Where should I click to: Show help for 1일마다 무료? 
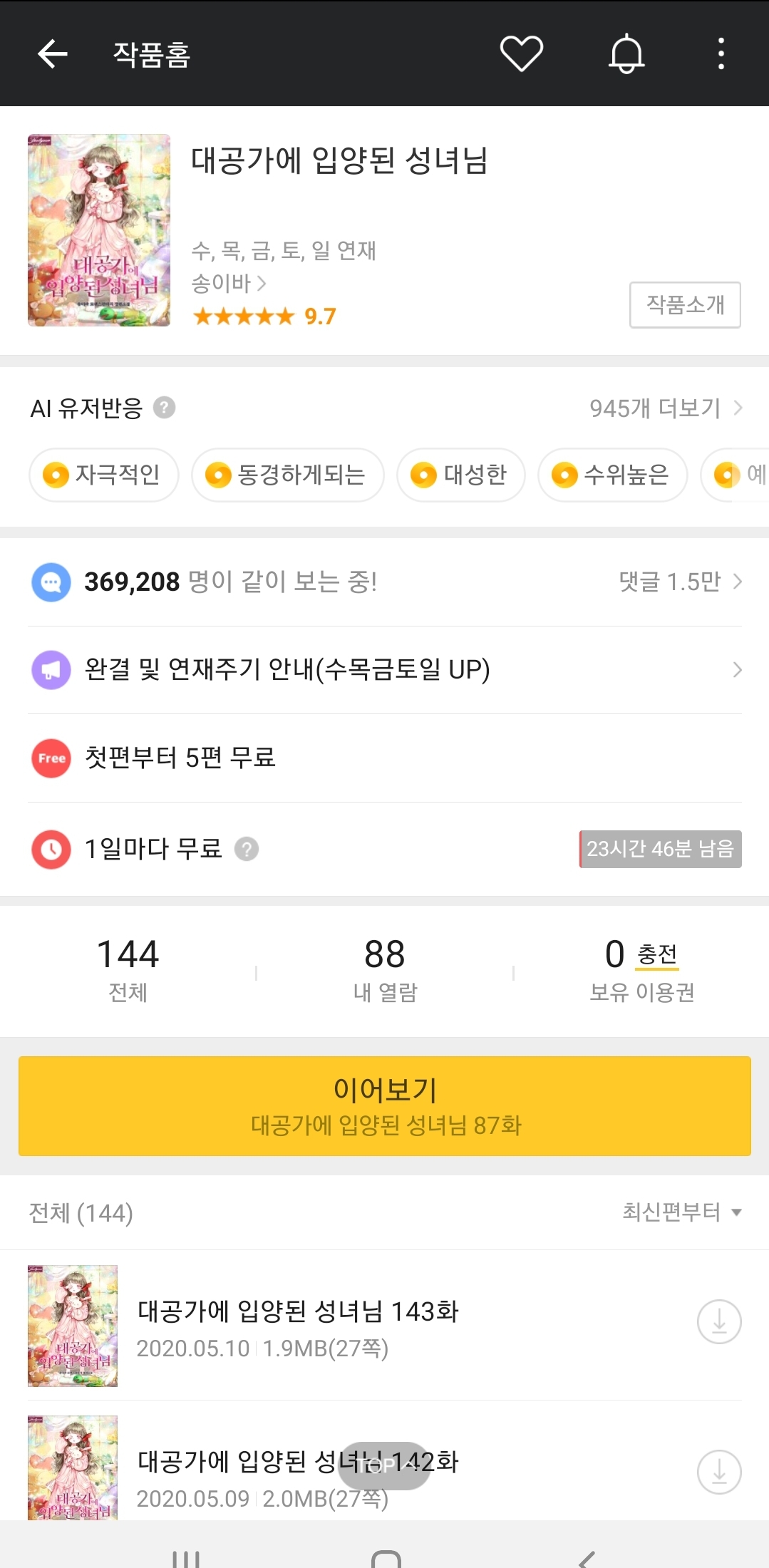[x=247, y=849]
